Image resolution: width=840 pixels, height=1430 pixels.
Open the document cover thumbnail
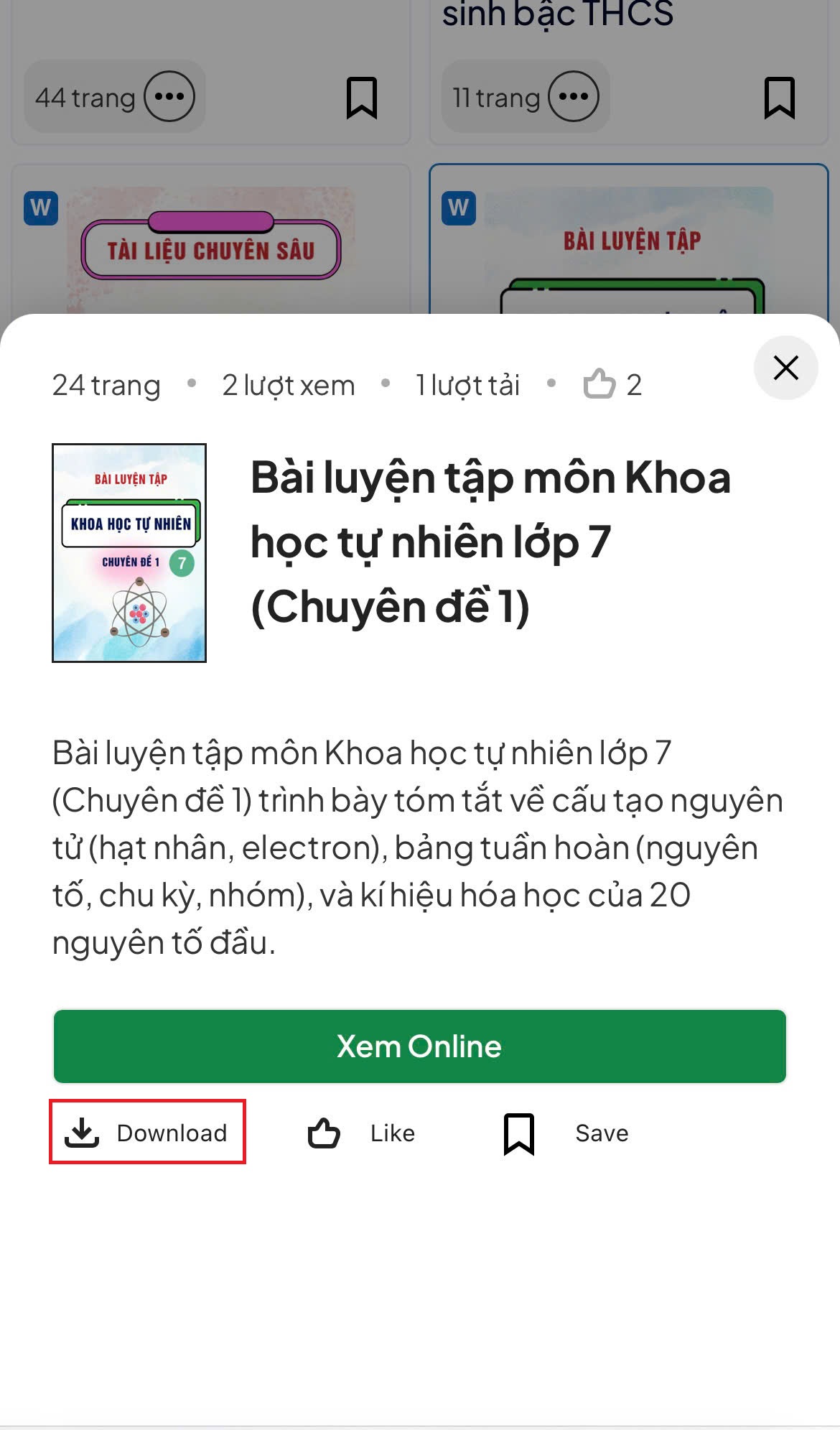coord(129,552)
